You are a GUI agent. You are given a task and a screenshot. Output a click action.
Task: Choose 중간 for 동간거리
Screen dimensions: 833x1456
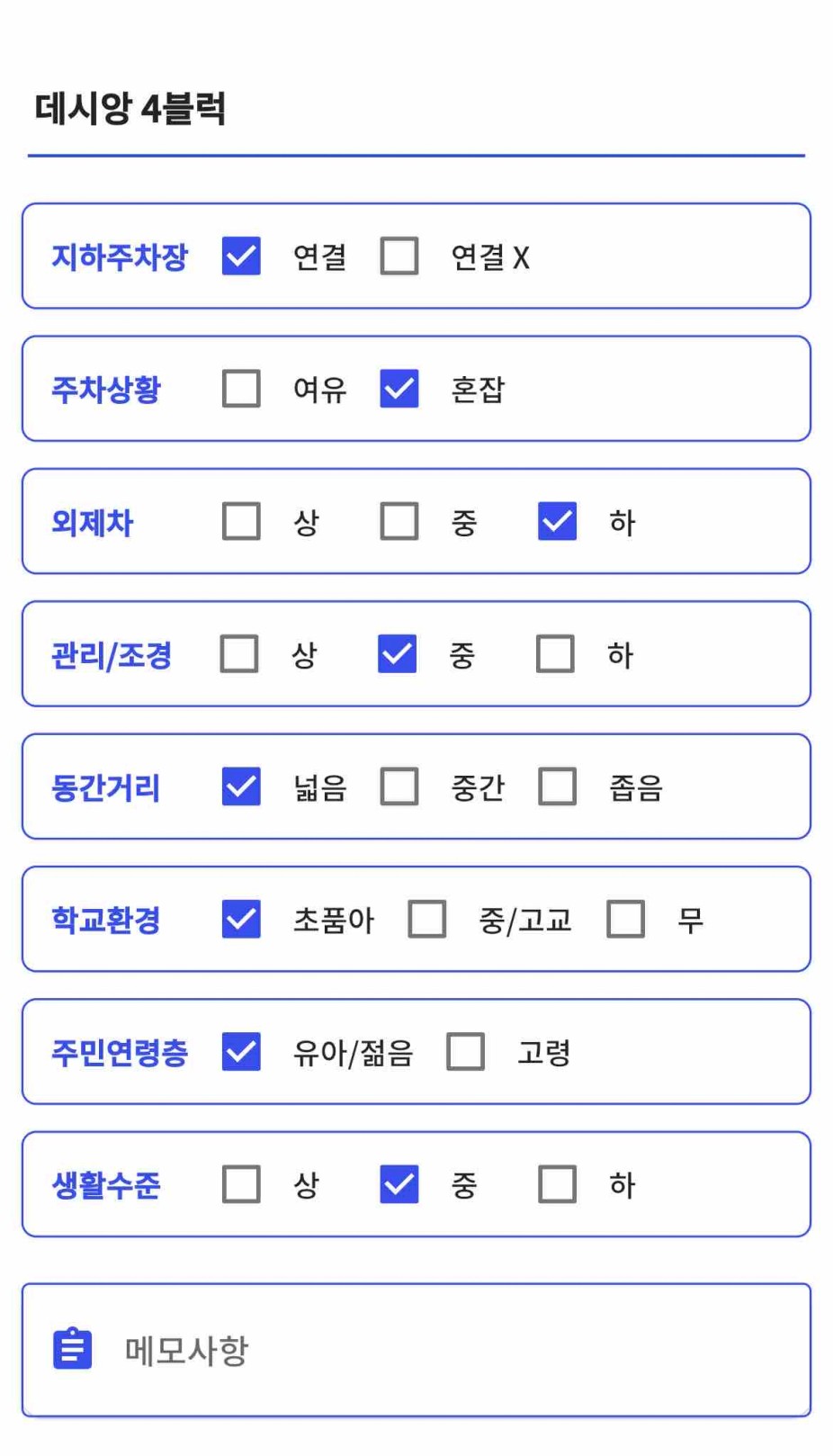point(399,786)
